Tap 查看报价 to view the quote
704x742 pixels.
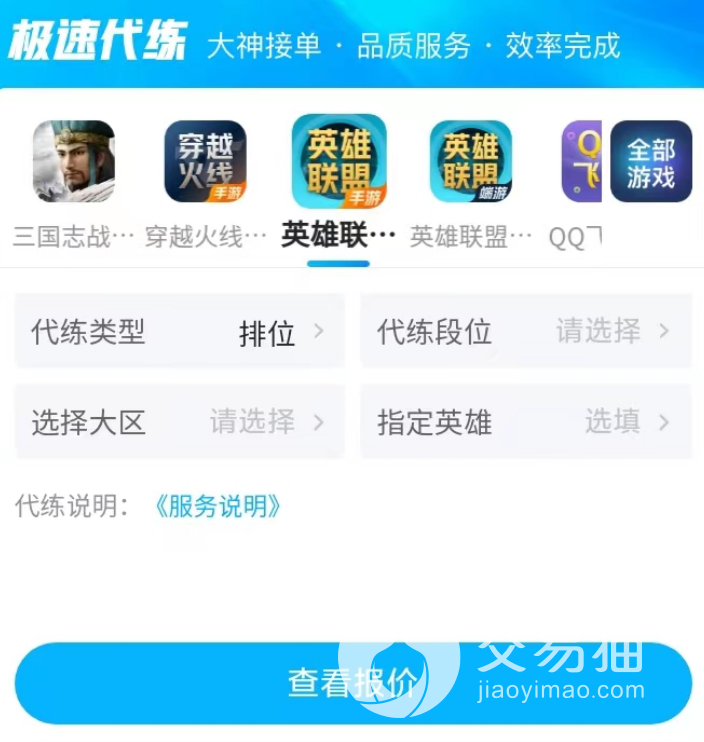[352, 683]
